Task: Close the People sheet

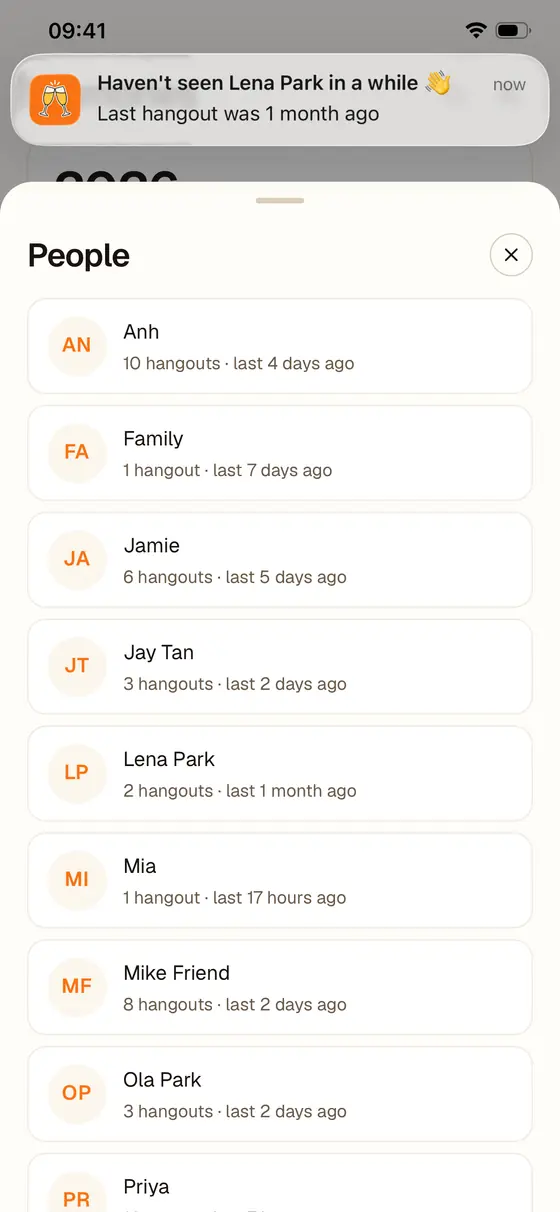Action: (x=511, y=255)
